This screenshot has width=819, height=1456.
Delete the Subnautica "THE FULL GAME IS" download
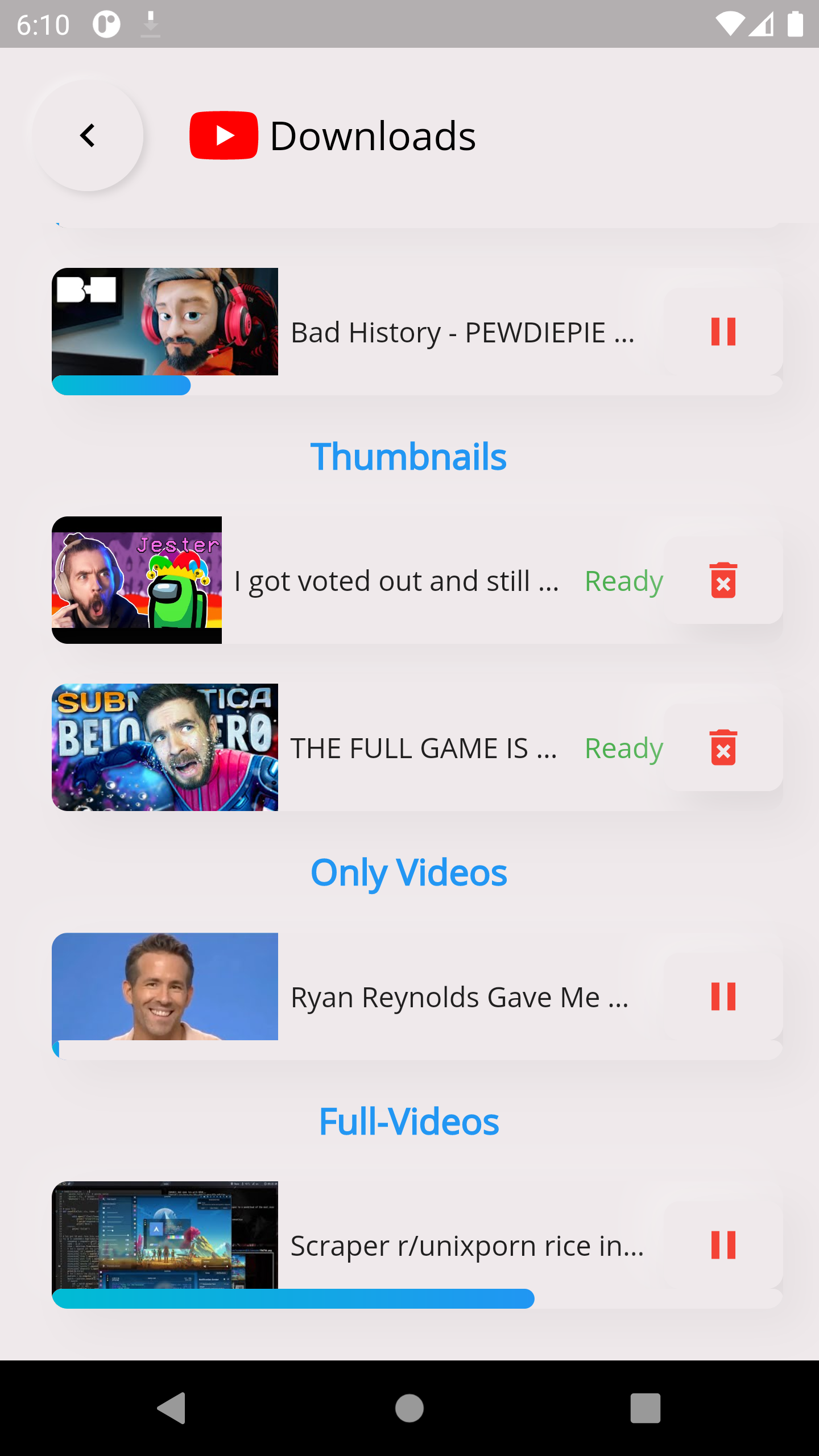pos(723,748)
